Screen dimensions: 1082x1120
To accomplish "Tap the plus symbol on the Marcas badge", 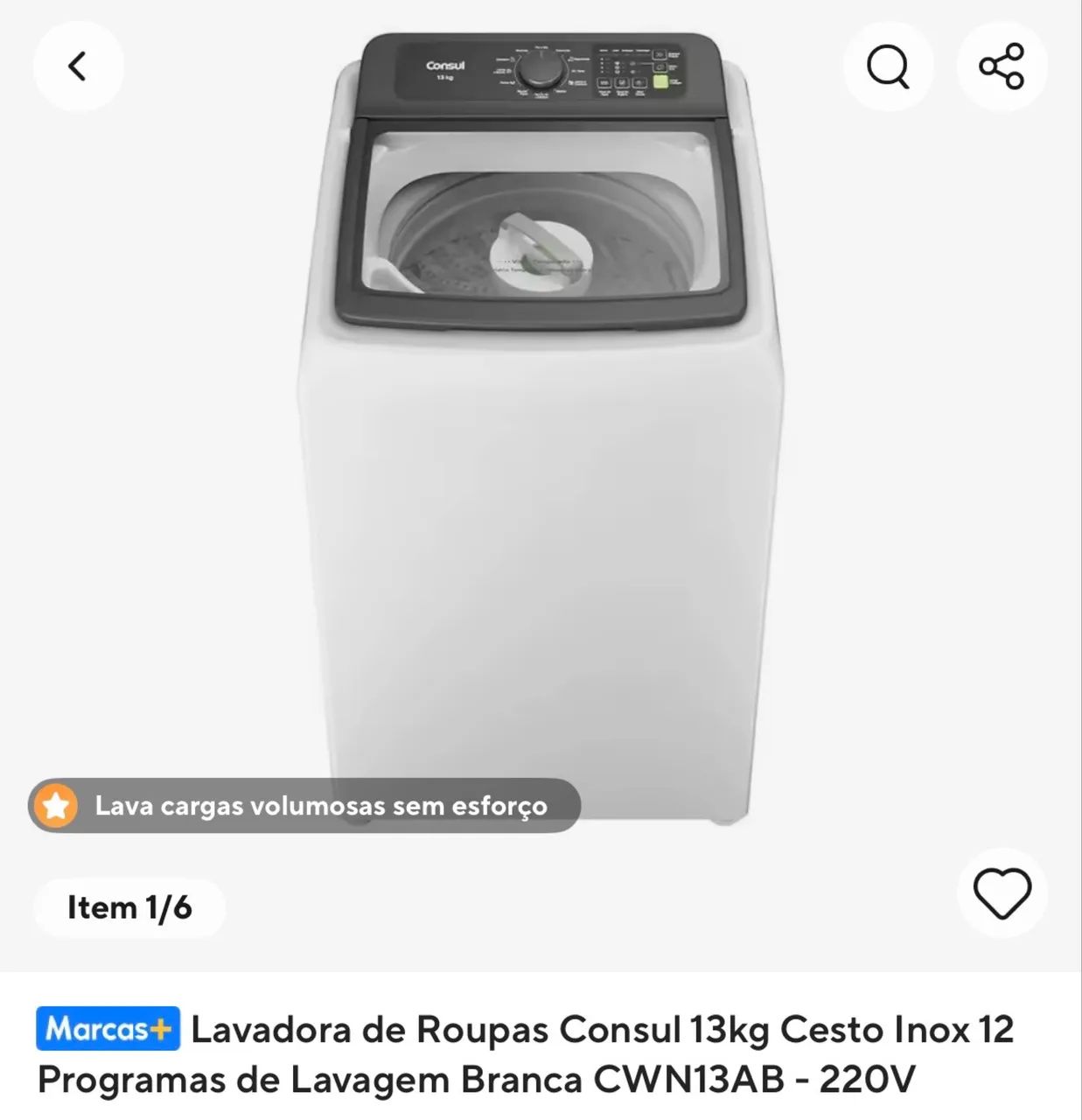I will tap(162, 1030).
